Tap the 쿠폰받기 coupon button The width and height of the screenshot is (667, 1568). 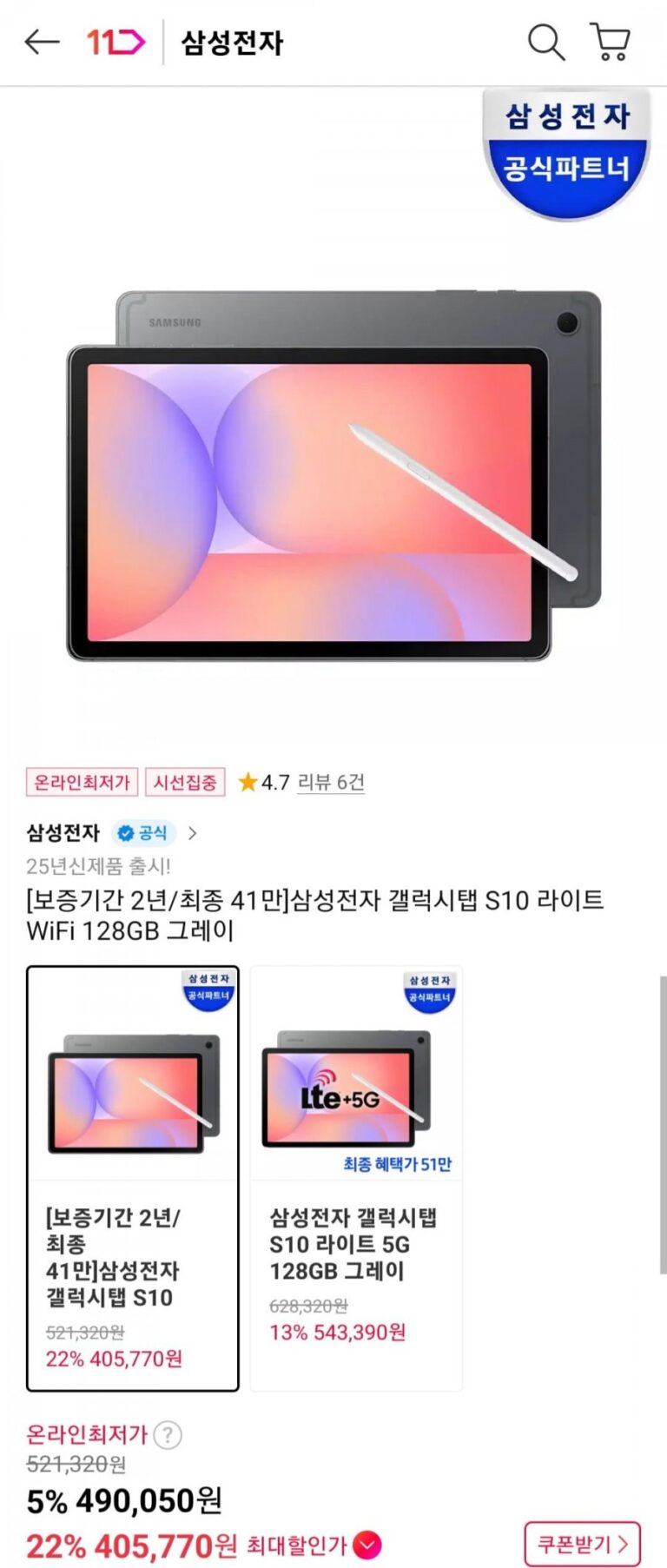pyautogui.click(x=582, y=1544)
